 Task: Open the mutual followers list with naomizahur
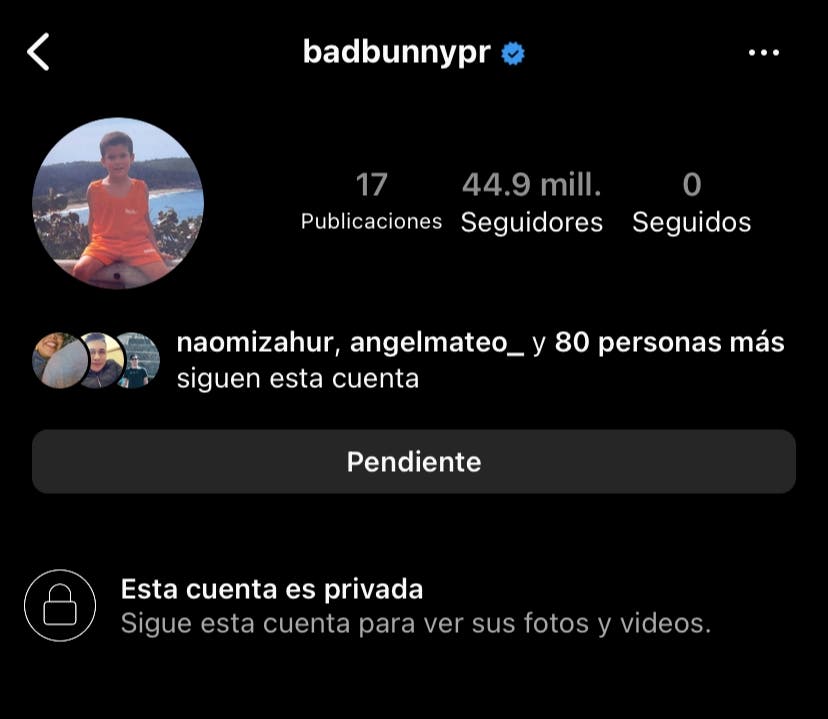tap(480, 360)
